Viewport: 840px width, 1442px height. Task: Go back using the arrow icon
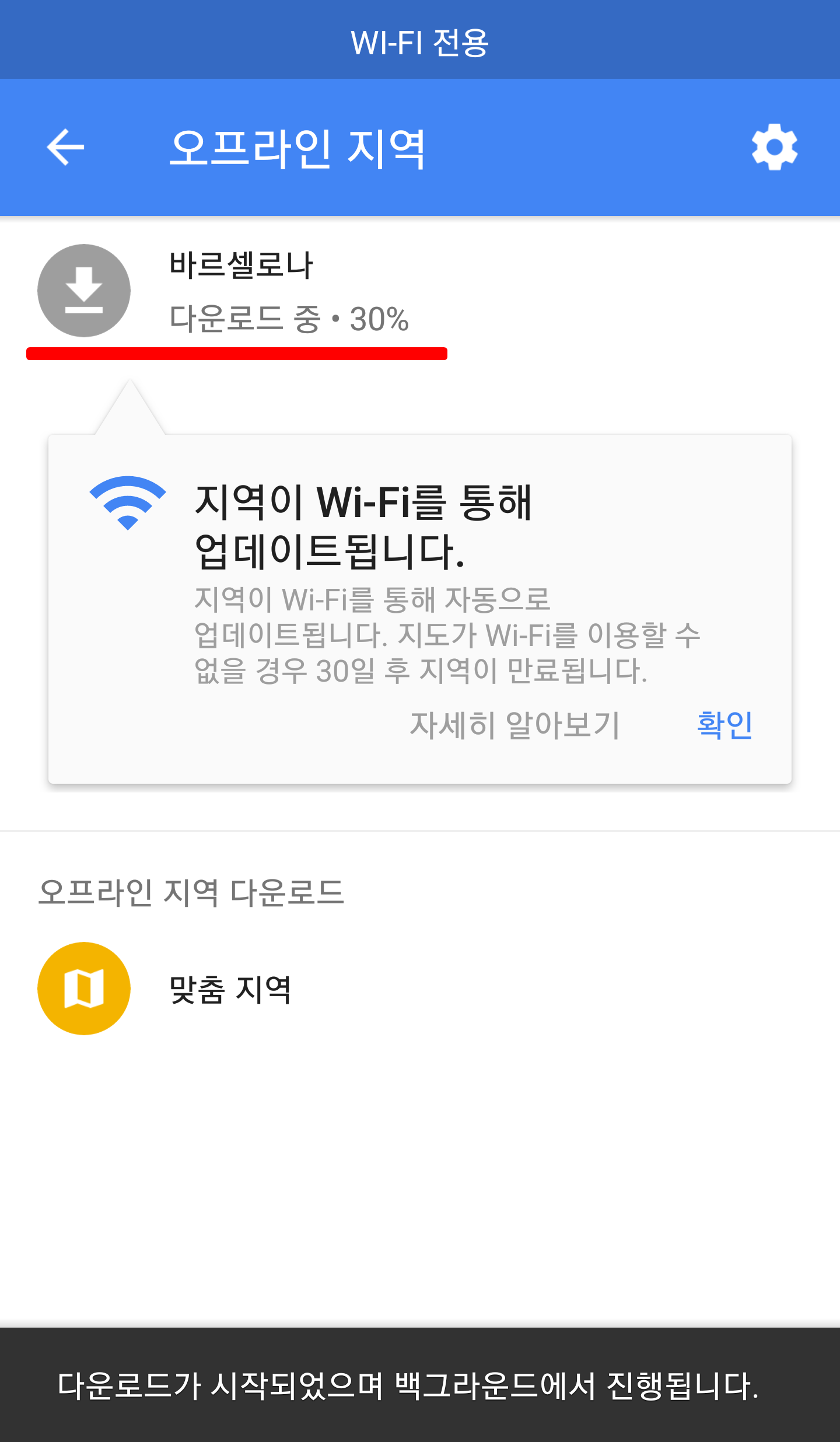pos(65,147)
